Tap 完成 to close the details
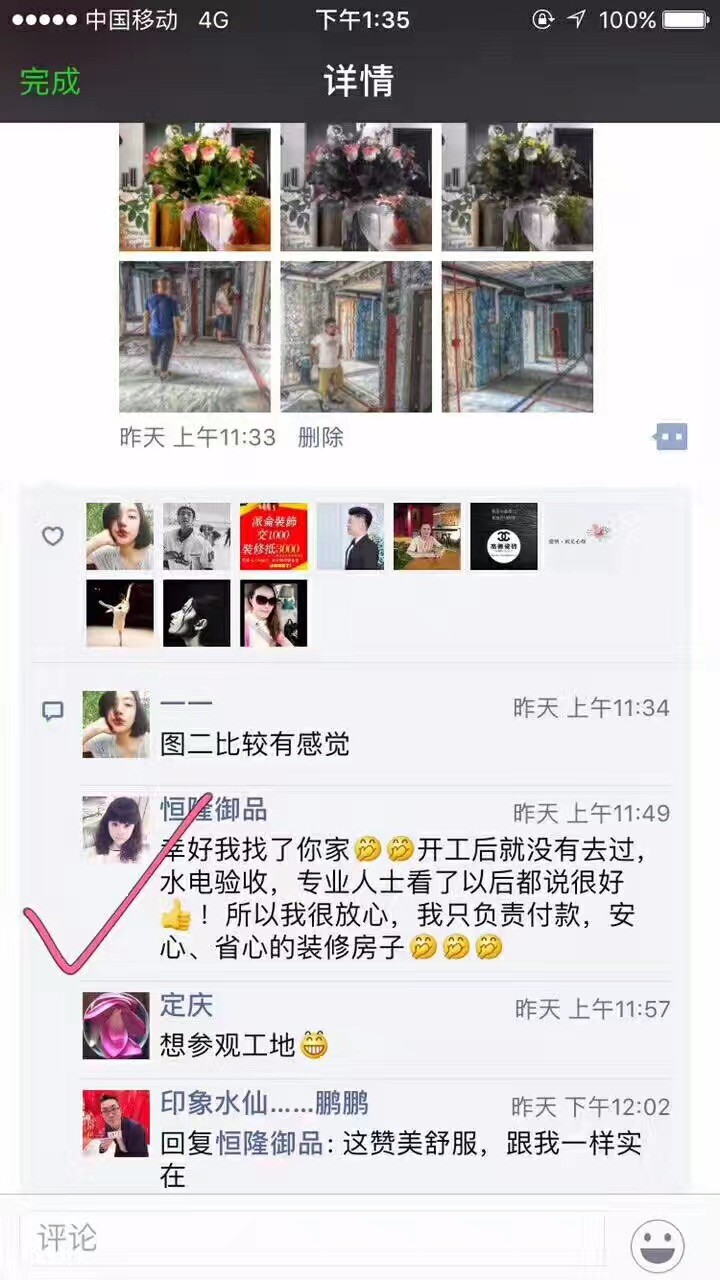Image resolution: width=720 pixels, height=1280 pixels. (x=50, y=81)
